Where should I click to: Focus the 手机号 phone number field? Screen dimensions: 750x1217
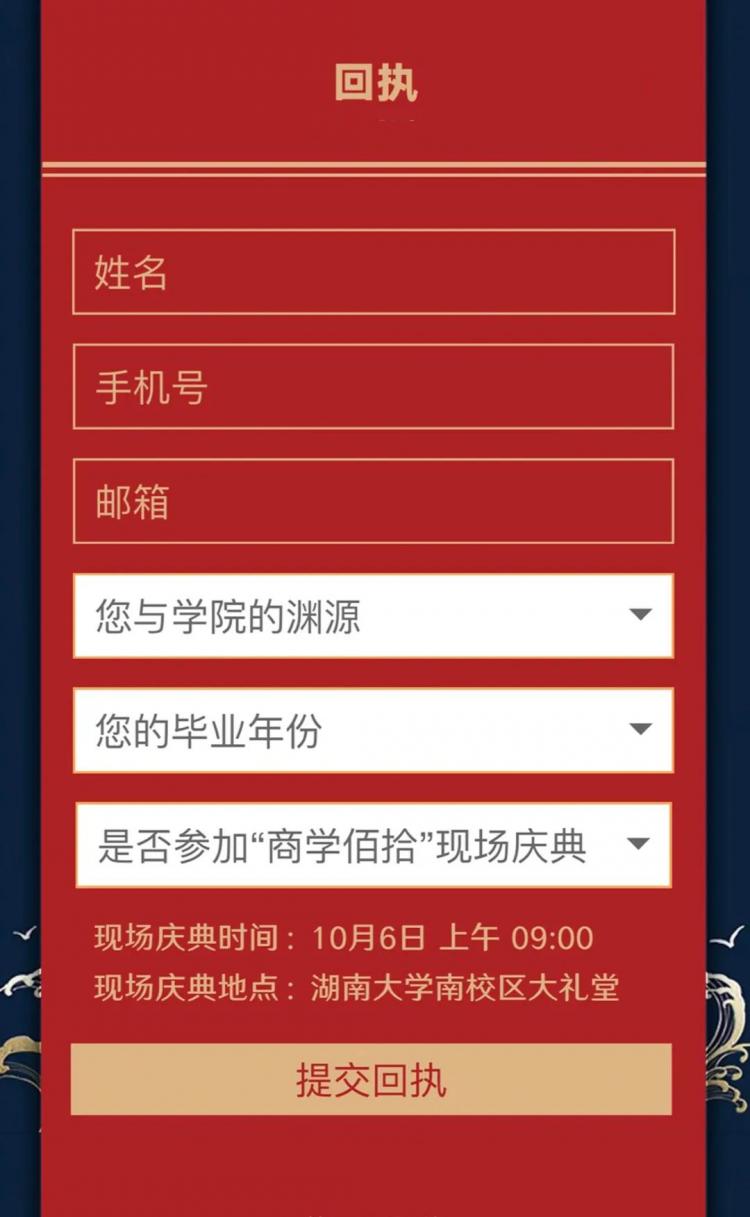click(x=373, y=387)
